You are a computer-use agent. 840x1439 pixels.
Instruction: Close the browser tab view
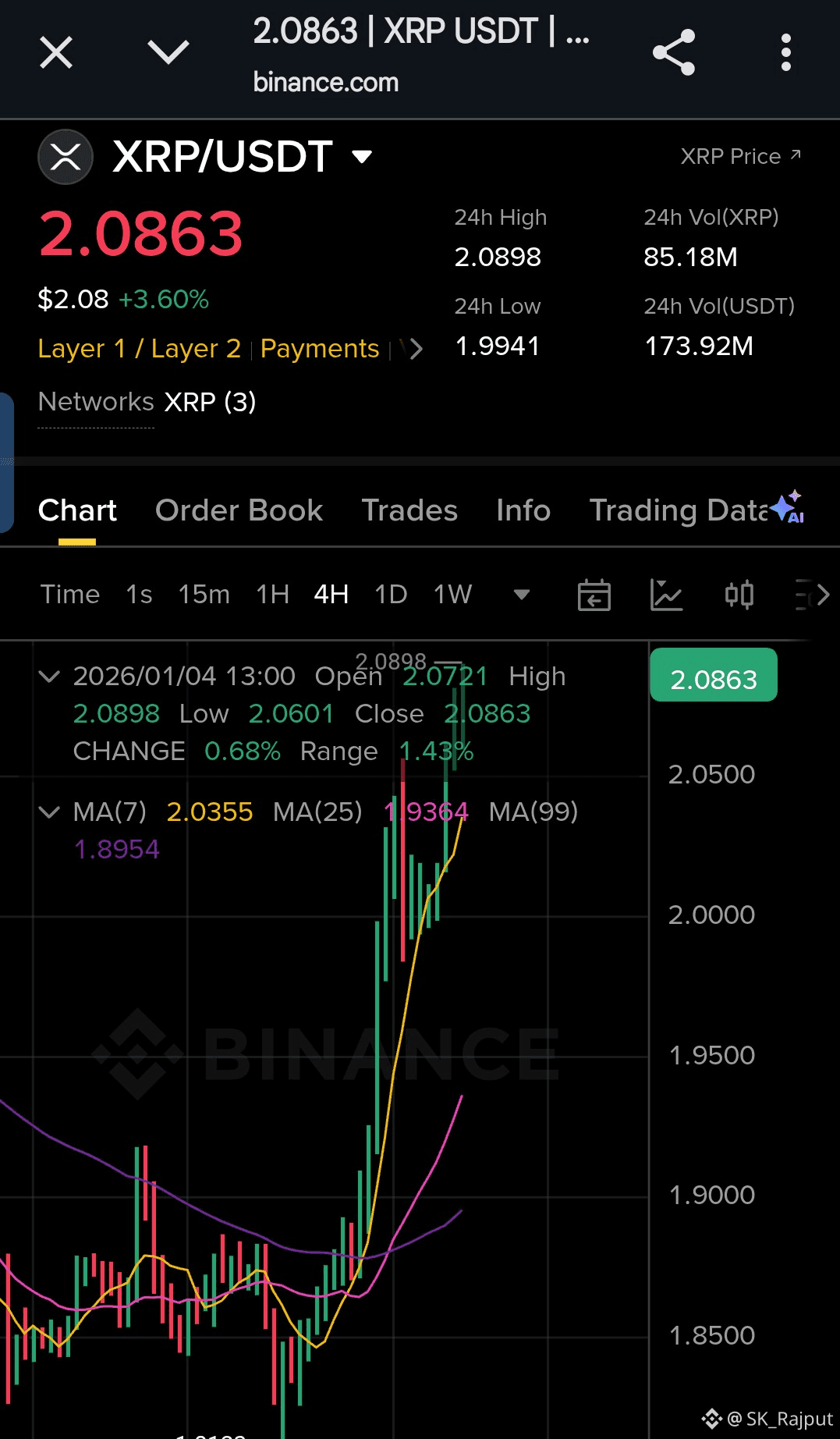coord(56,53)
